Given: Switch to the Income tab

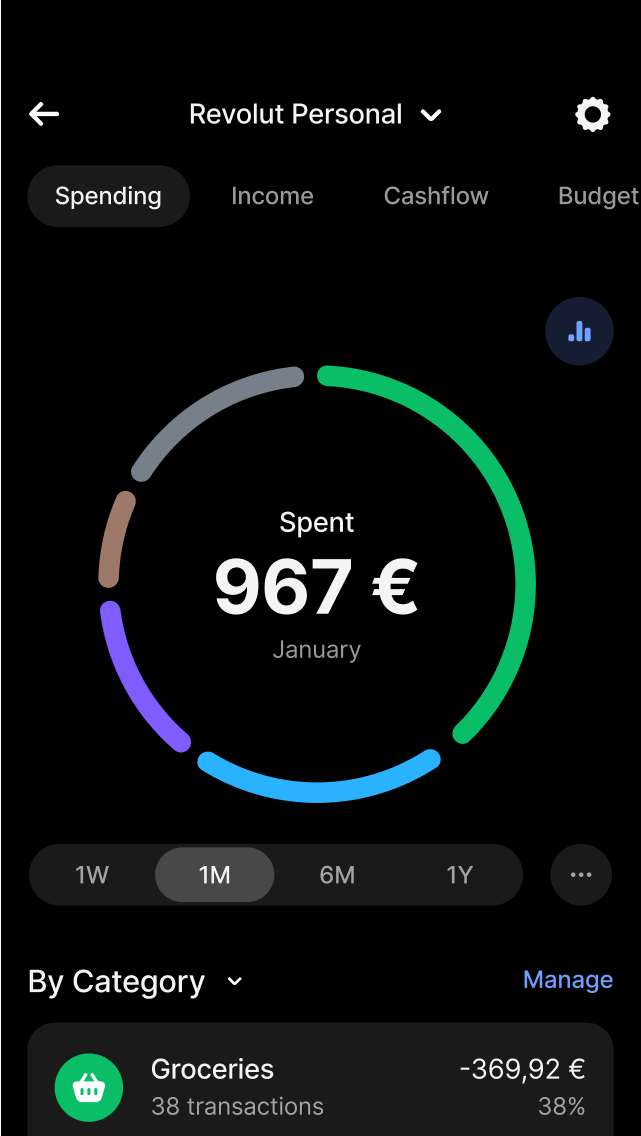Looking at the screenshot, I should tap(272, 196).
